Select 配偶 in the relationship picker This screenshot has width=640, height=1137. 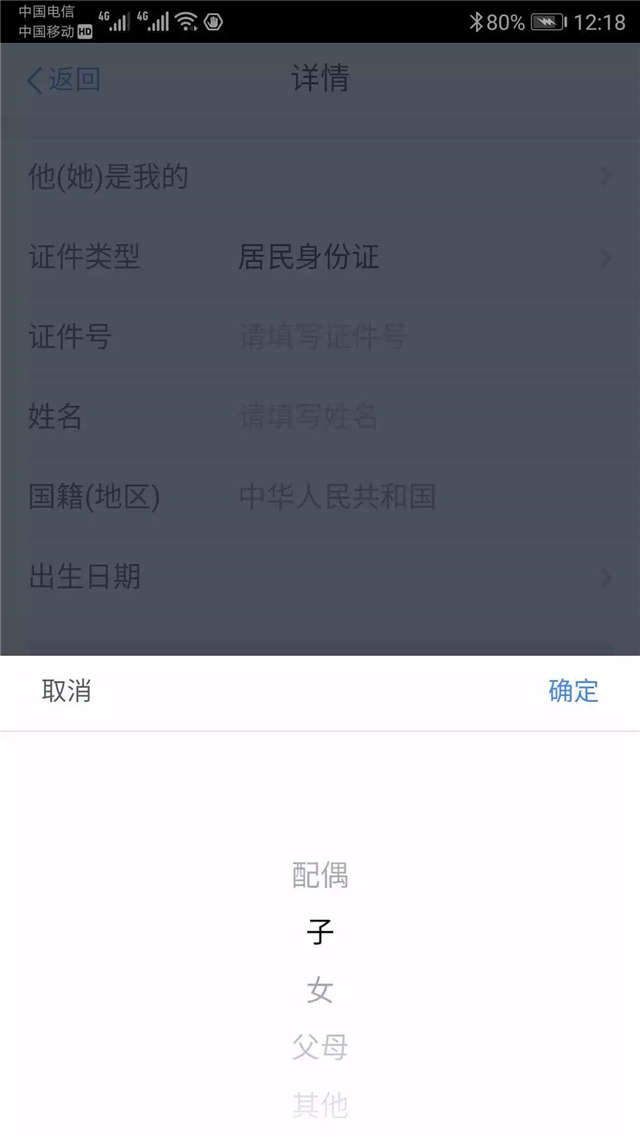click(320, 875)
